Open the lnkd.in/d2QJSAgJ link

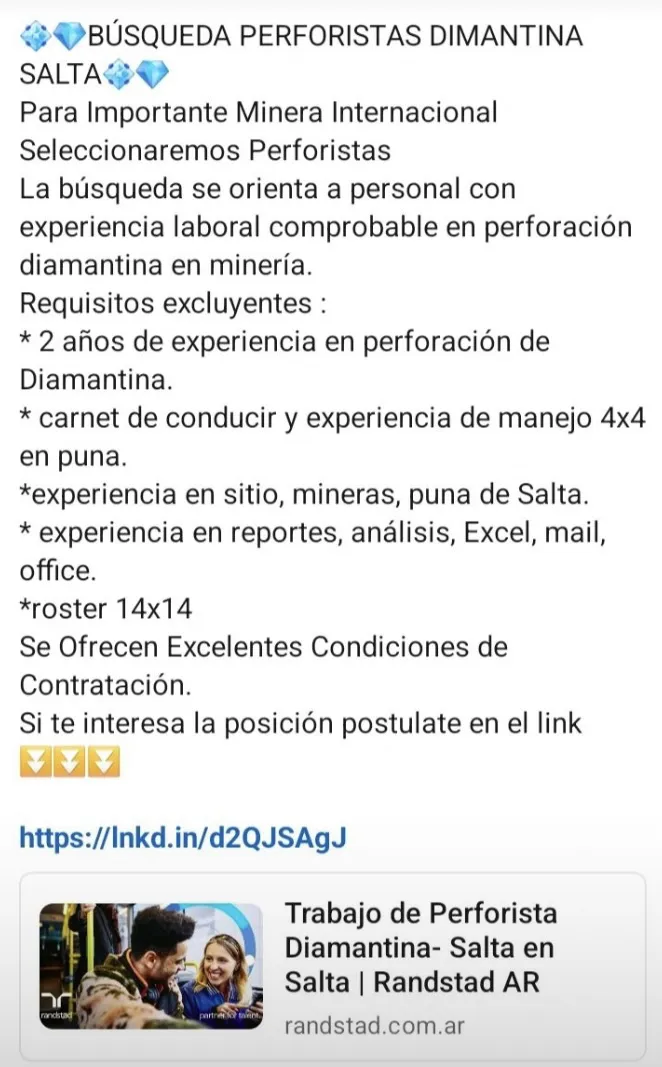pos(183,838)
